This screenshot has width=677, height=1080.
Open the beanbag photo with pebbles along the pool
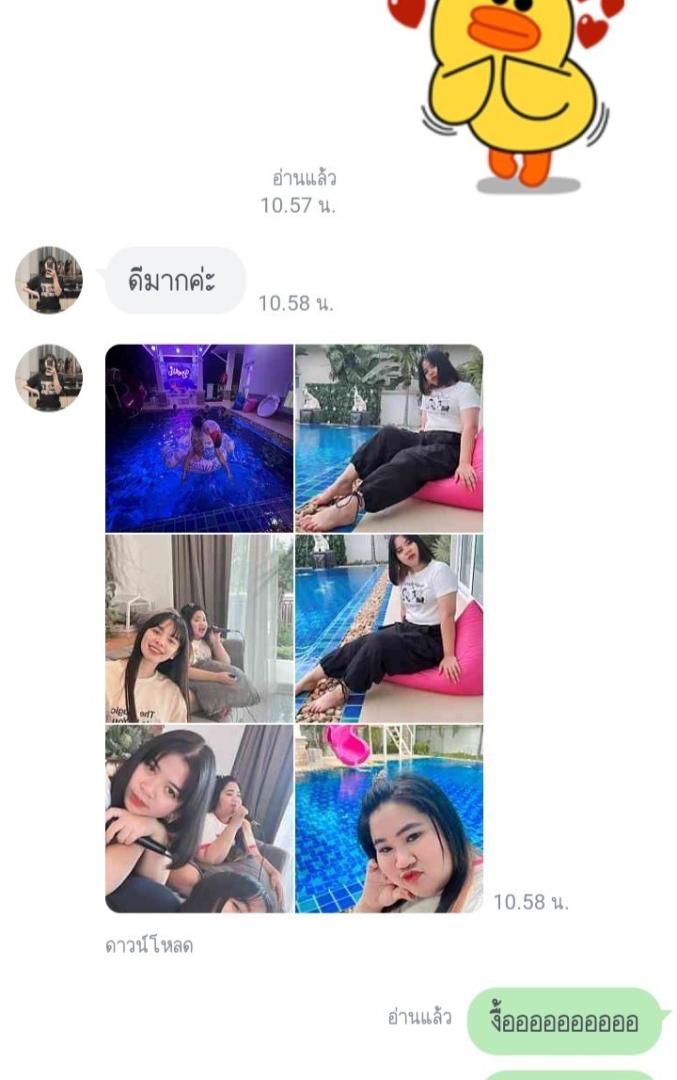coord(389,628)
